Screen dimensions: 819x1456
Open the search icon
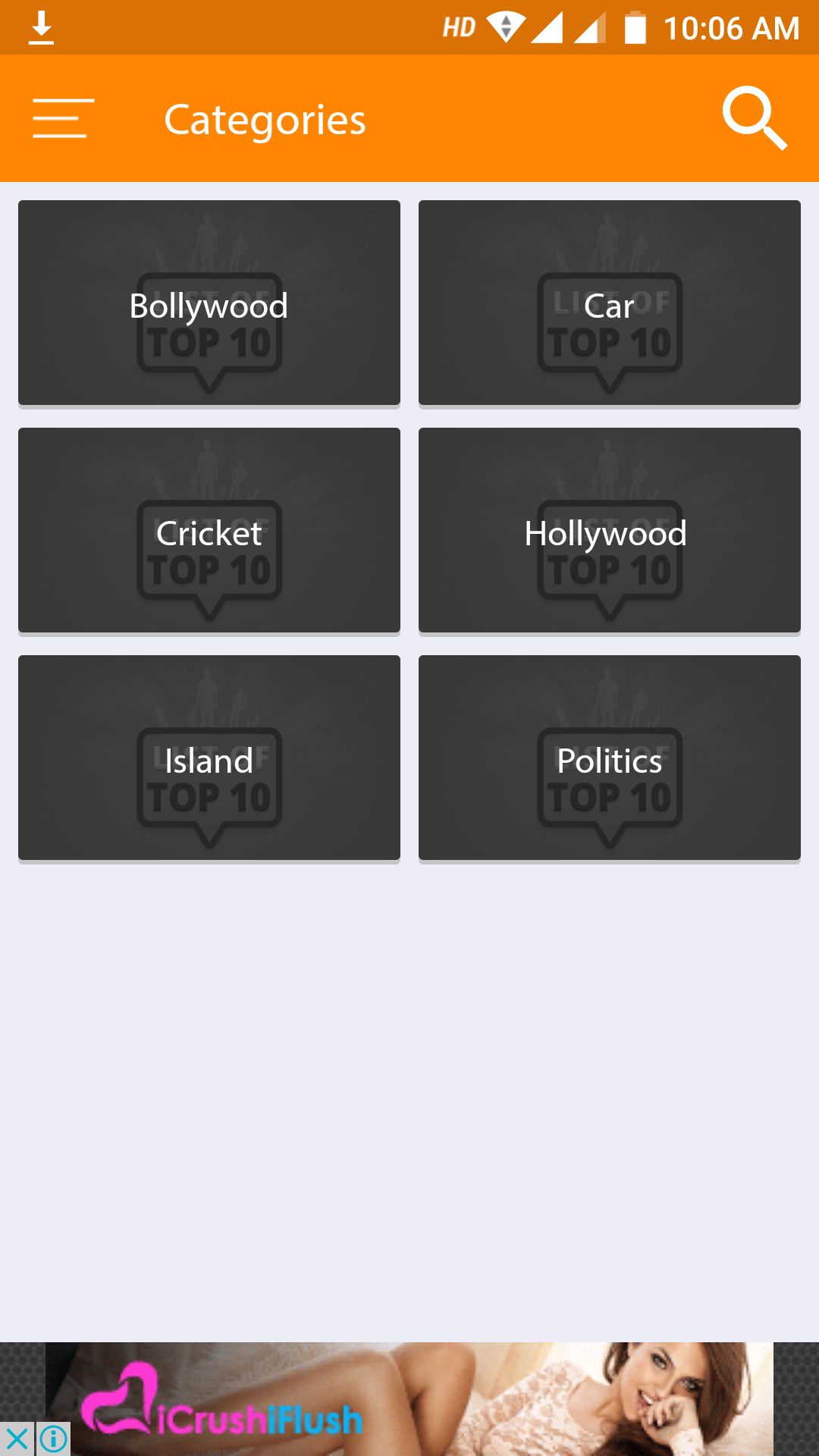coord(754,119)
